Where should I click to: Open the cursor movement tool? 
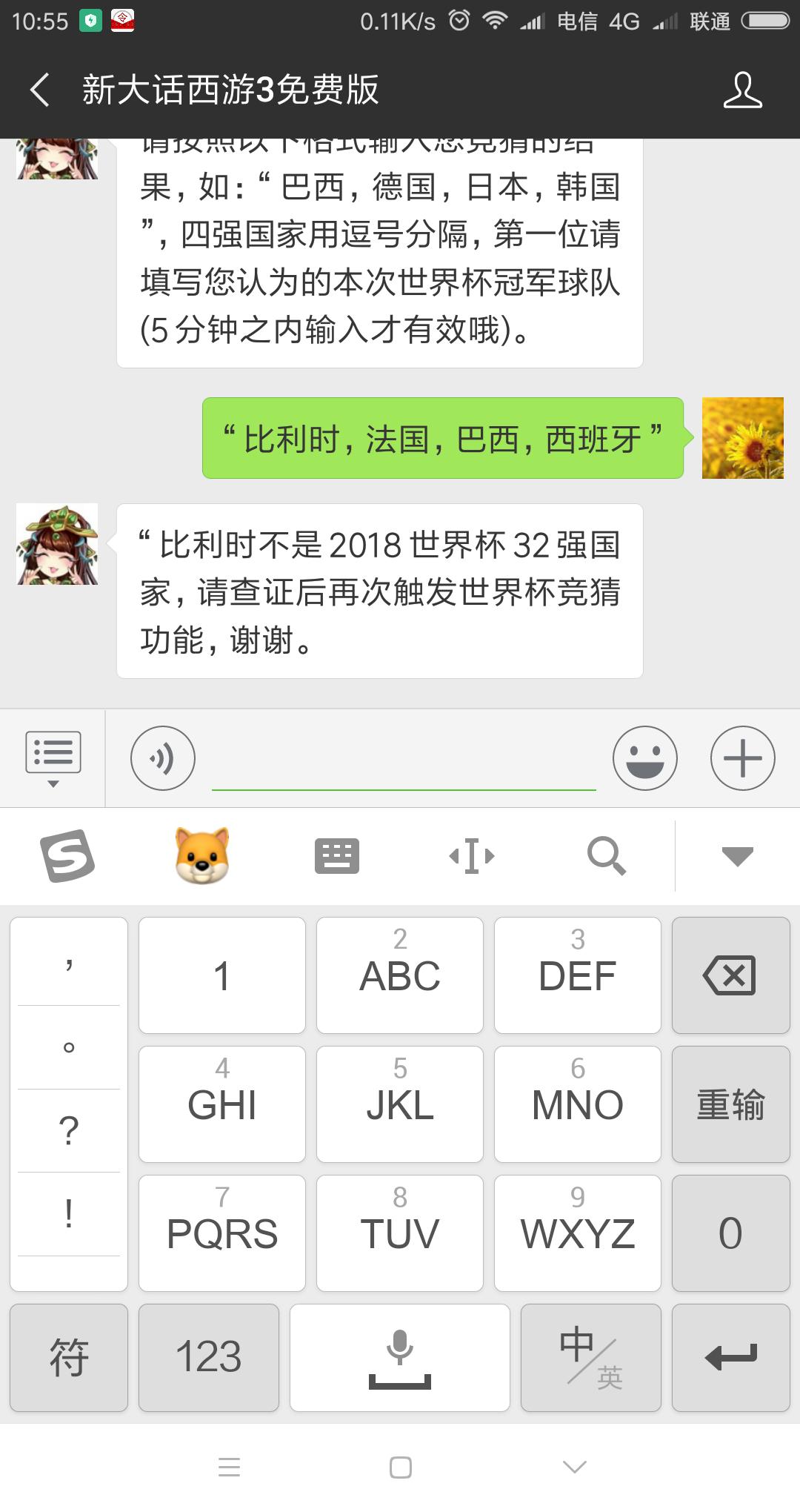tap(472, 856)
